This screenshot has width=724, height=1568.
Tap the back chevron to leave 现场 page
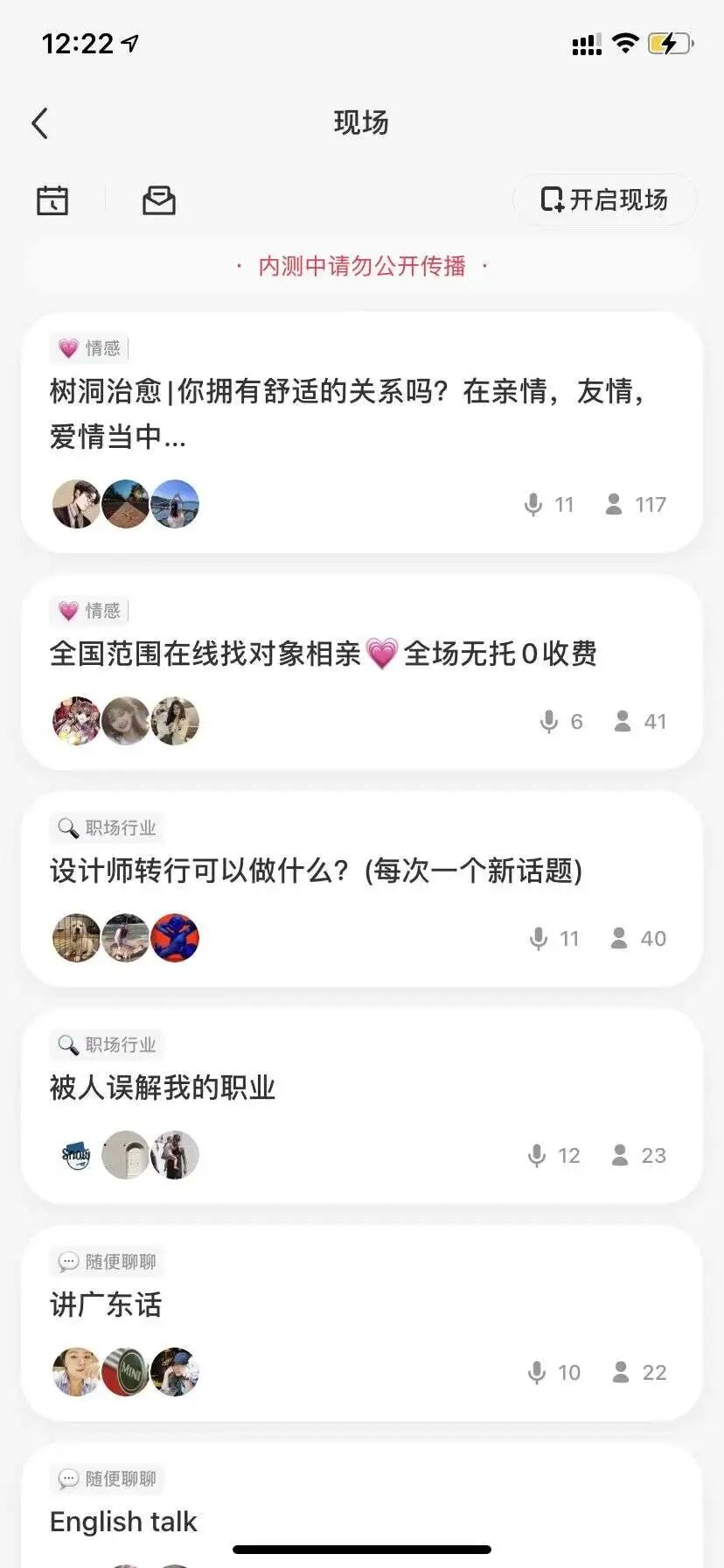pos(38,122)
